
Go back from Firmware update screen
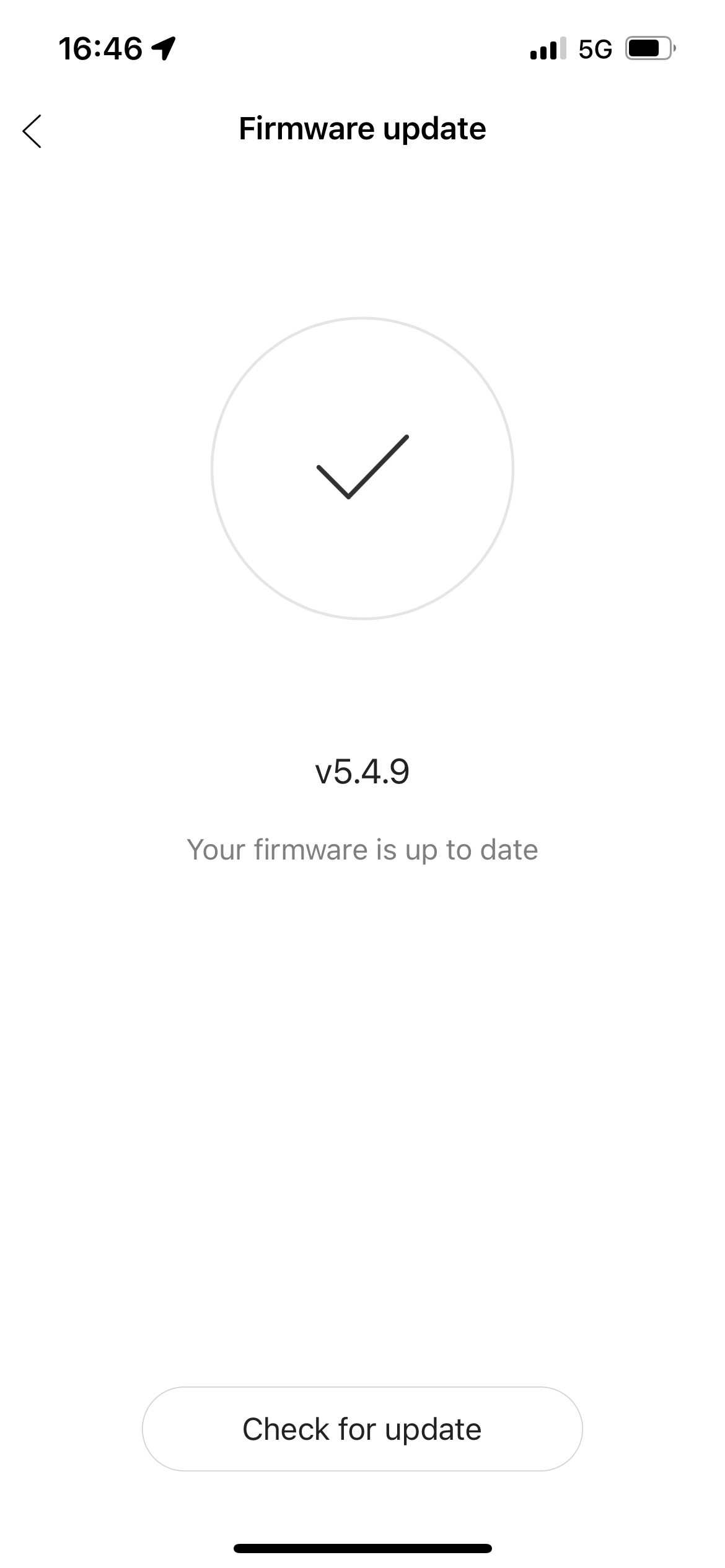pyautogui.click(x=32, y=131)
